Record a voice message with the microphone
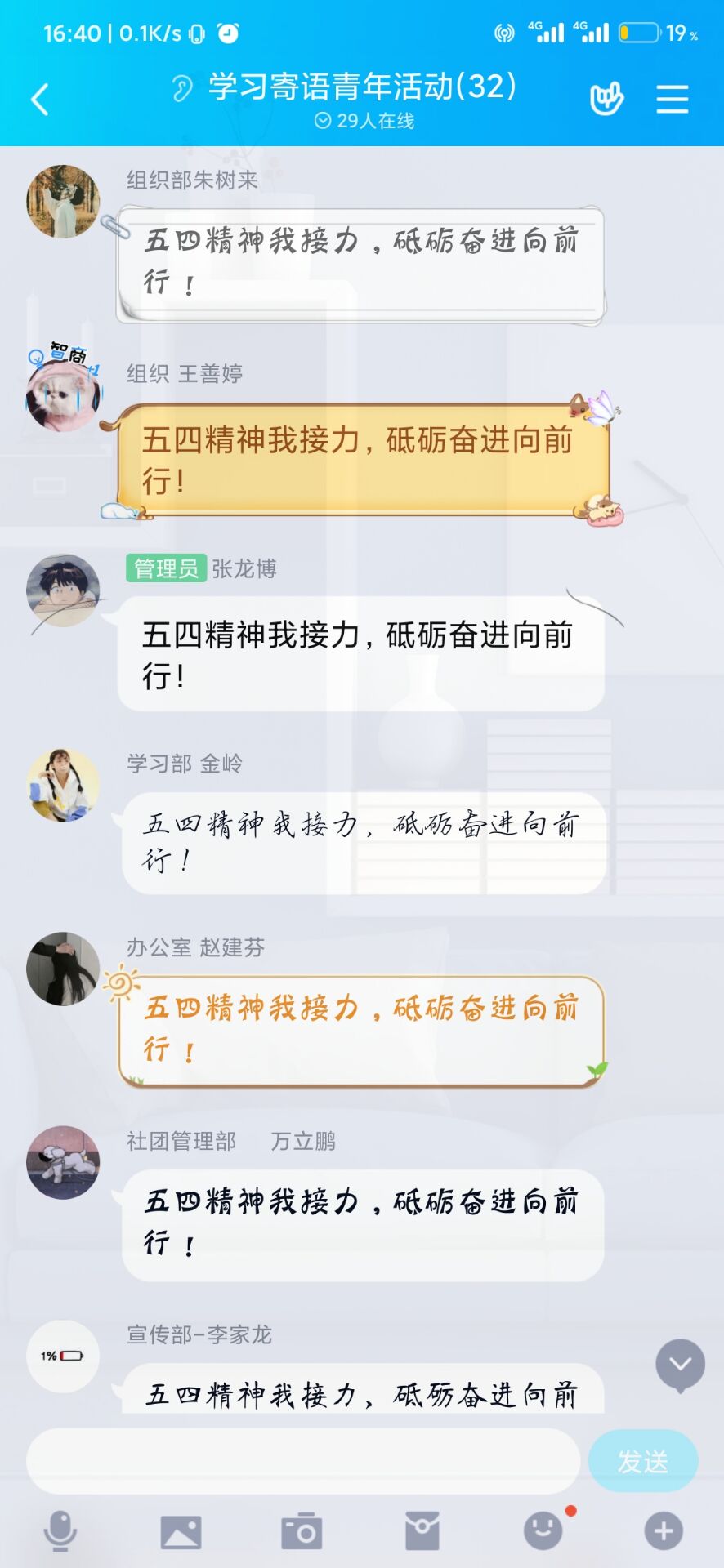 click(x=60, y=1531)
